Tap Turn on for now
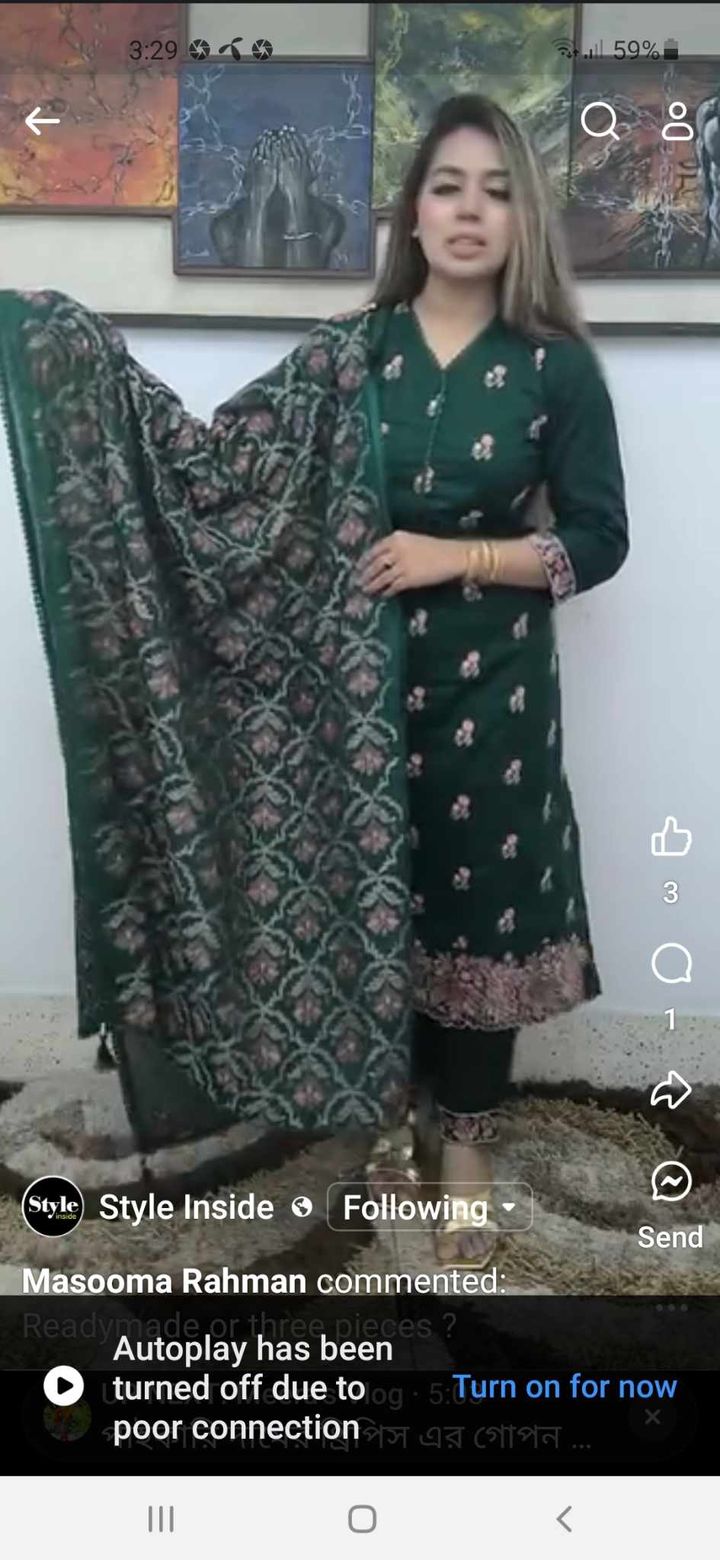 click(x=564, y=1387)
